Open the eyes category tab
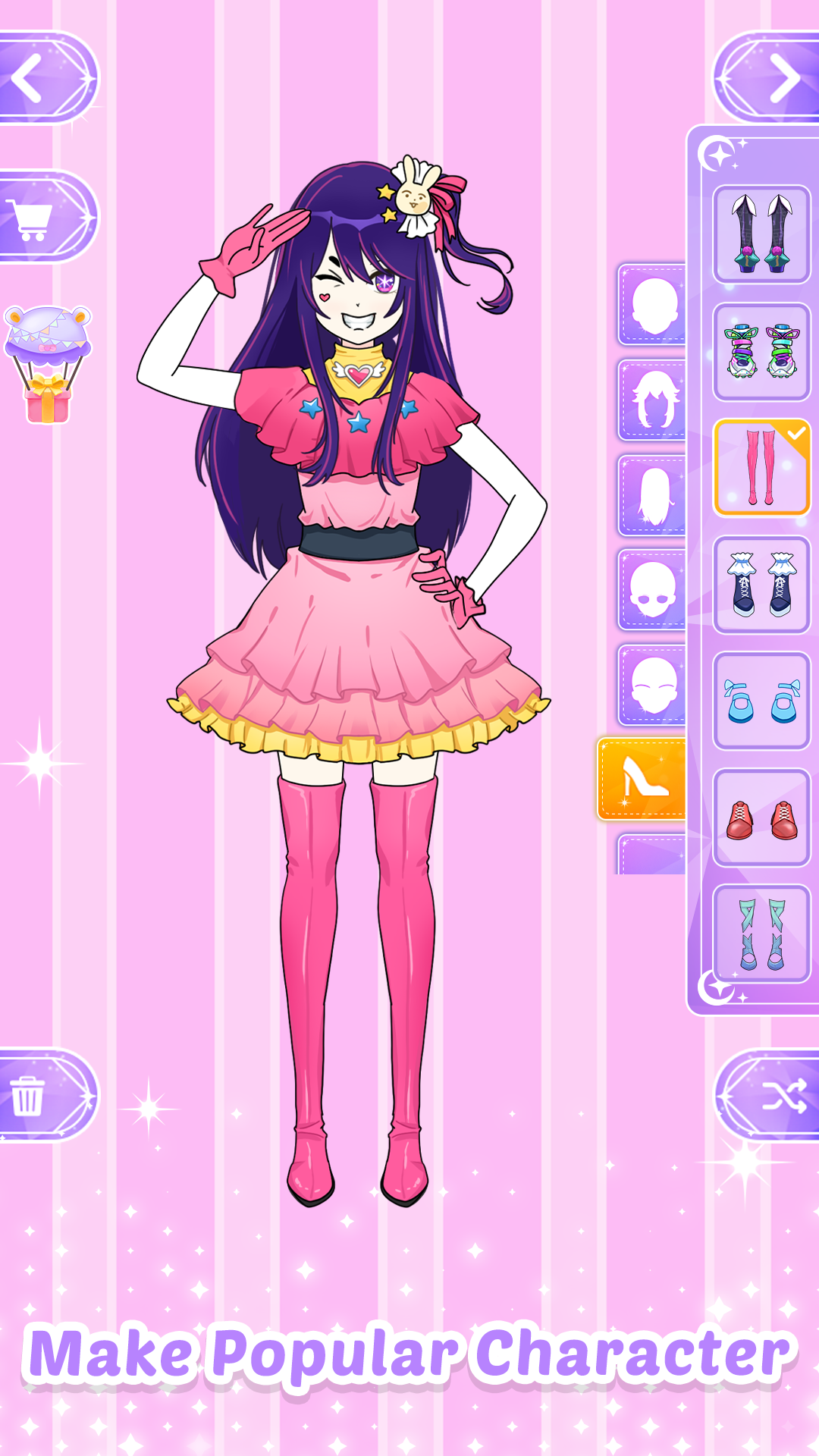This screenshot has width=819, height=1456. click(654, 590)
